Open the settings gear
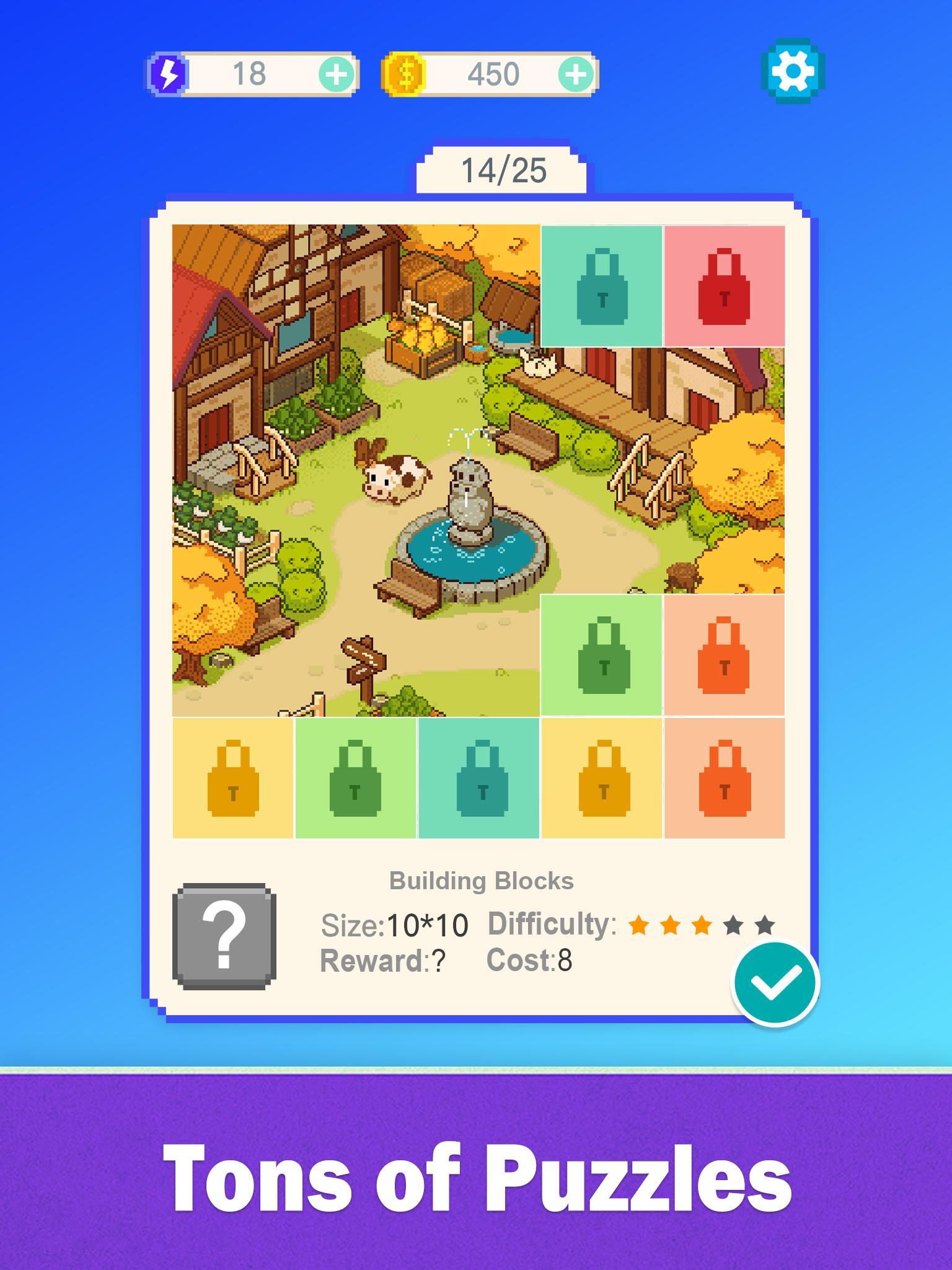Viewport: 952px width, 1270px height. point(793,71)
